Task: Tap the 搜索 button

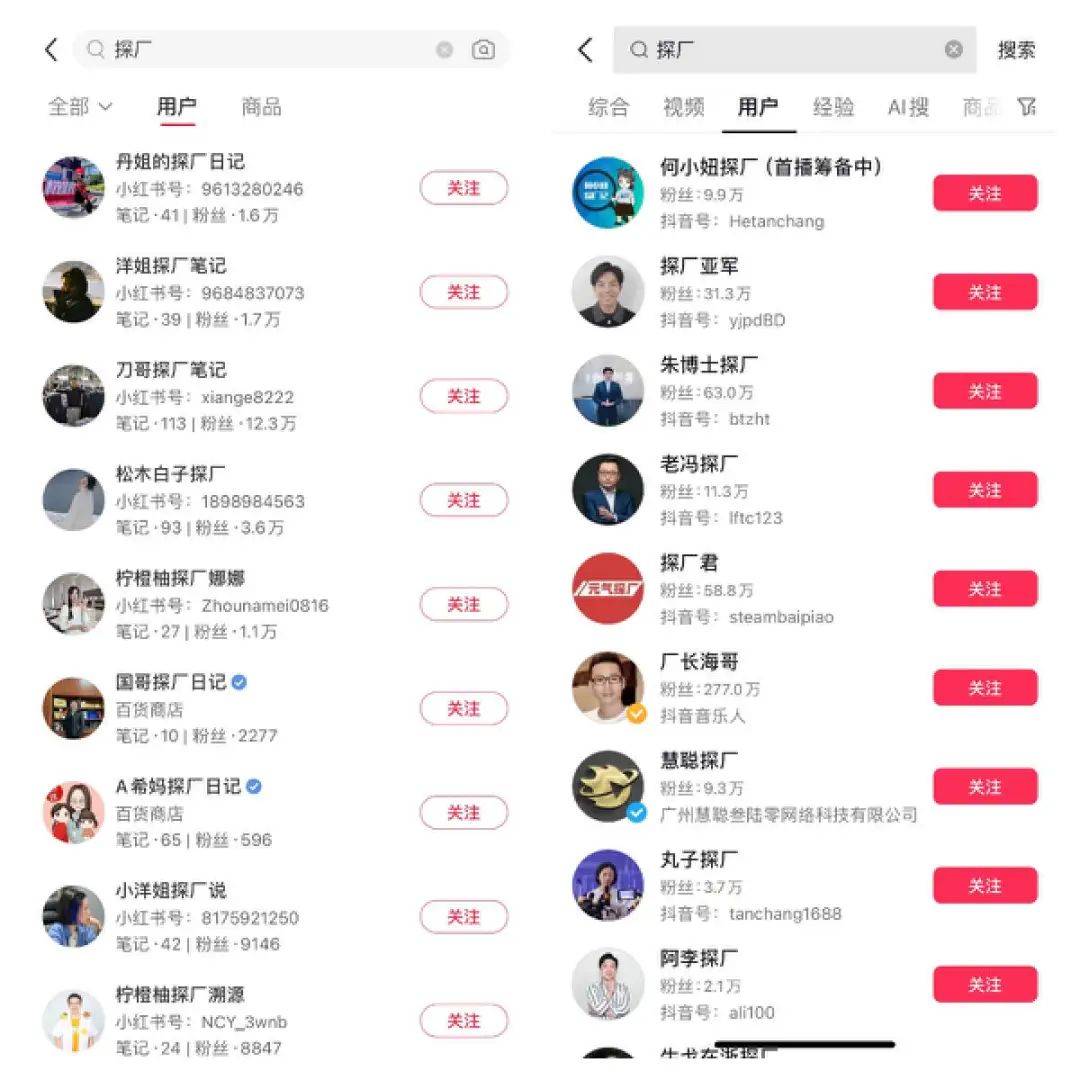Action: [1016, 50]
